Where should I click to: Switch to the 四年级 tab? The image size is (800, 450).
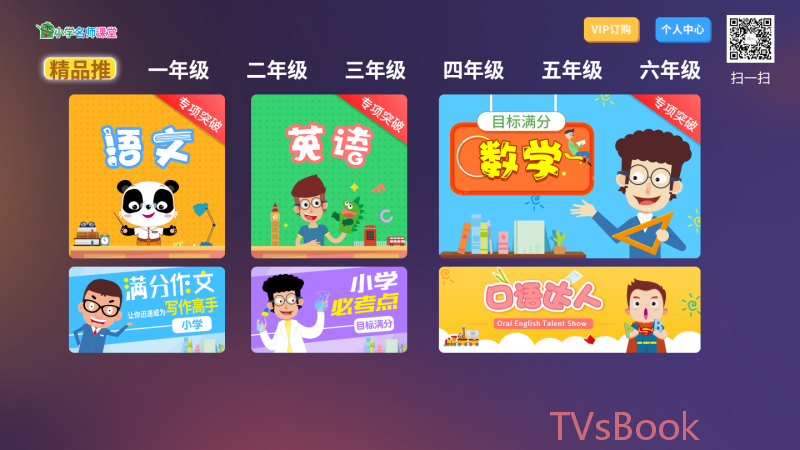tap(473, 70)
